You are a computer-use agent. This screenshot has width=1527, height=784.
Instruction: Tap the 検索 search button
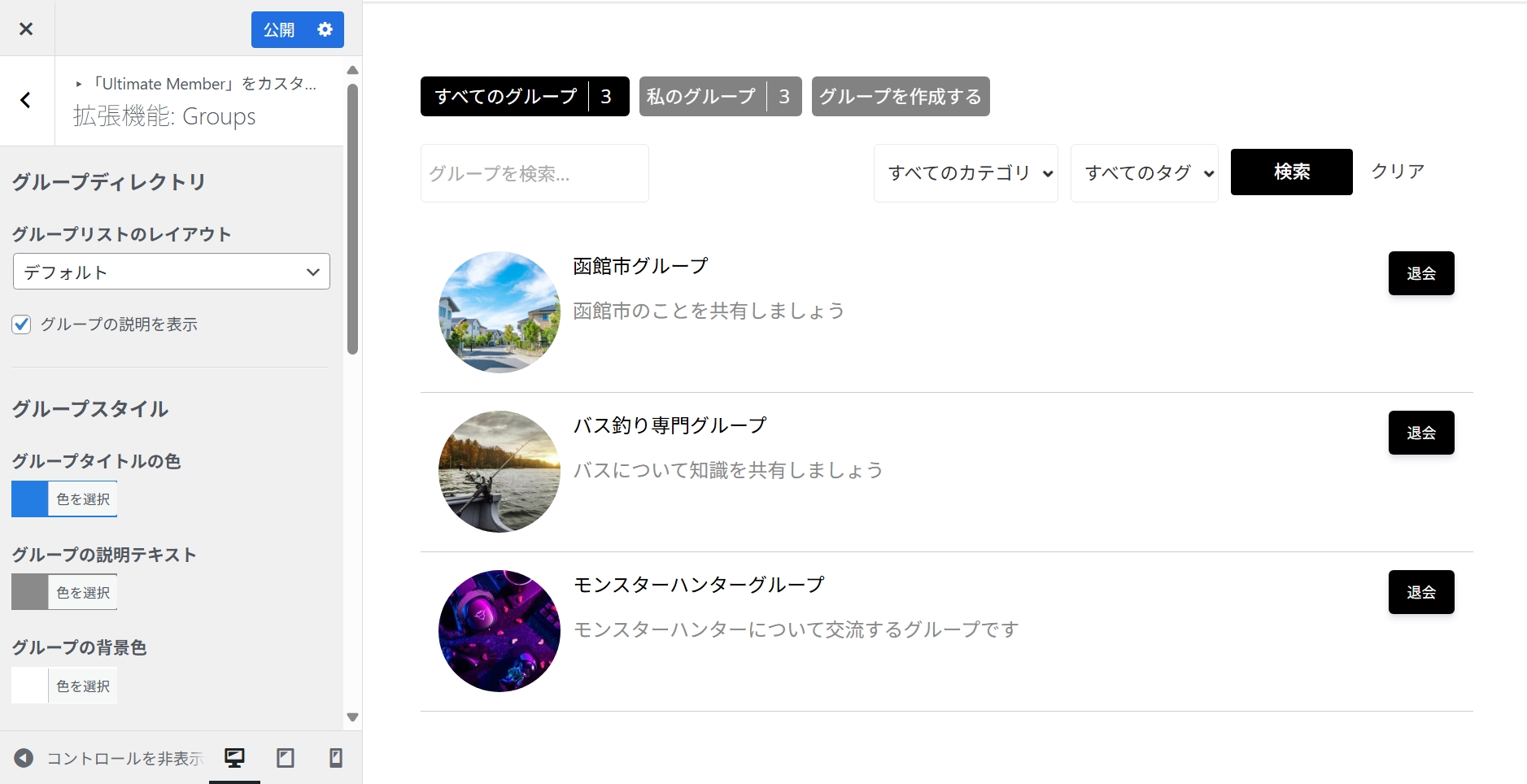pos(1291,172)
